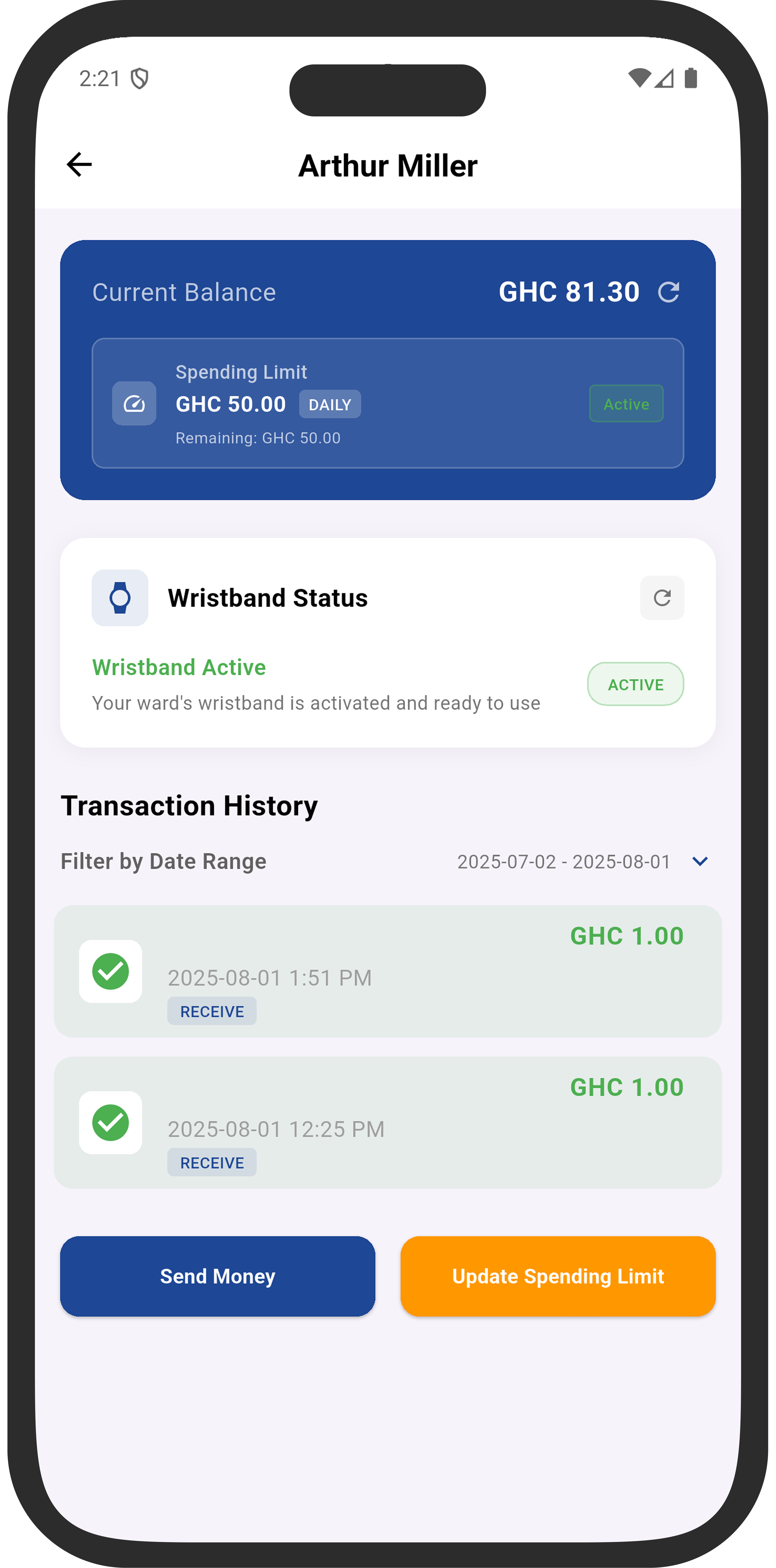Screen dimensions: 776x1568
Task: Refresh the wristband status
Action: 662,598
